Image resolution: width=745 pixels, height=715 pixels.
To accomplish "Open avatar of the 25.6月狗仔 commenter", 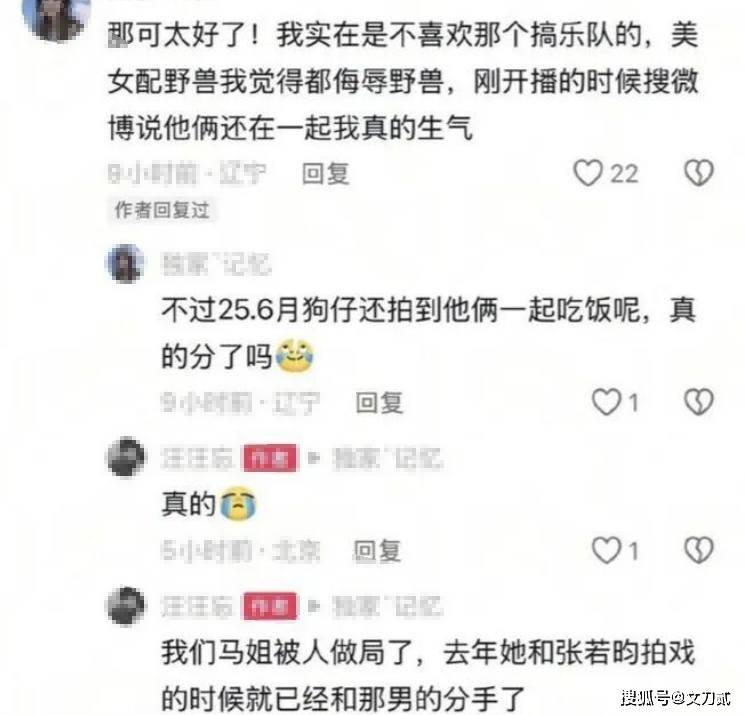I will (127, 264).
